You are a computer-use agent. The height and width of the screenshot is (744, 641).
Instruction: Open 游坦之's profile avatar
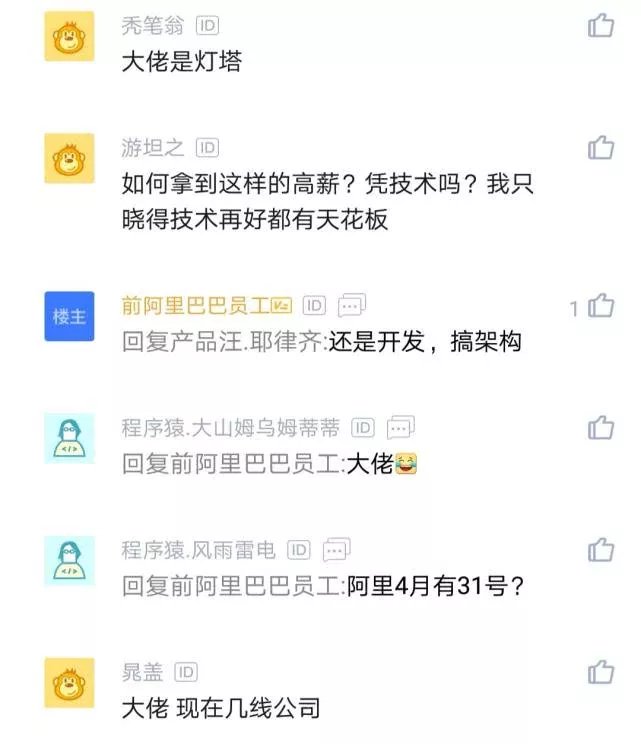point(69,158)
